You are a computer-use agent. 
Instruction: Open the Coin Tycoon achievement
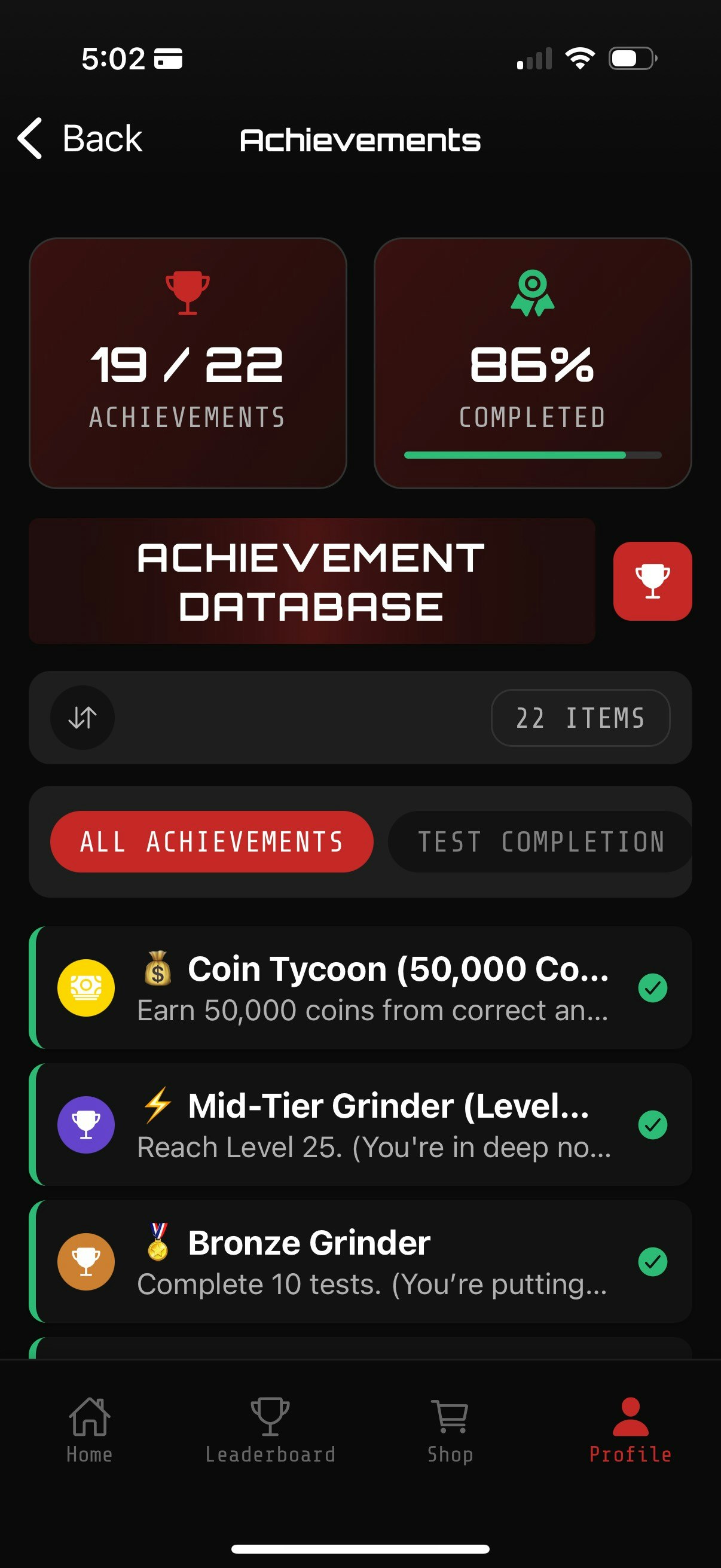pos(360,987)
